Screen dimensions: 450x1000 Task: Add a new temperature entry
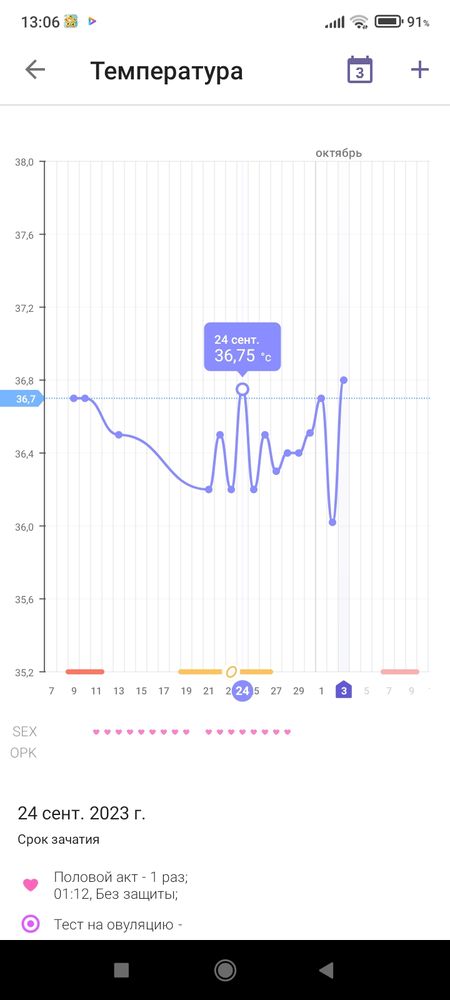pyautogui.click(x=419, y=70)
